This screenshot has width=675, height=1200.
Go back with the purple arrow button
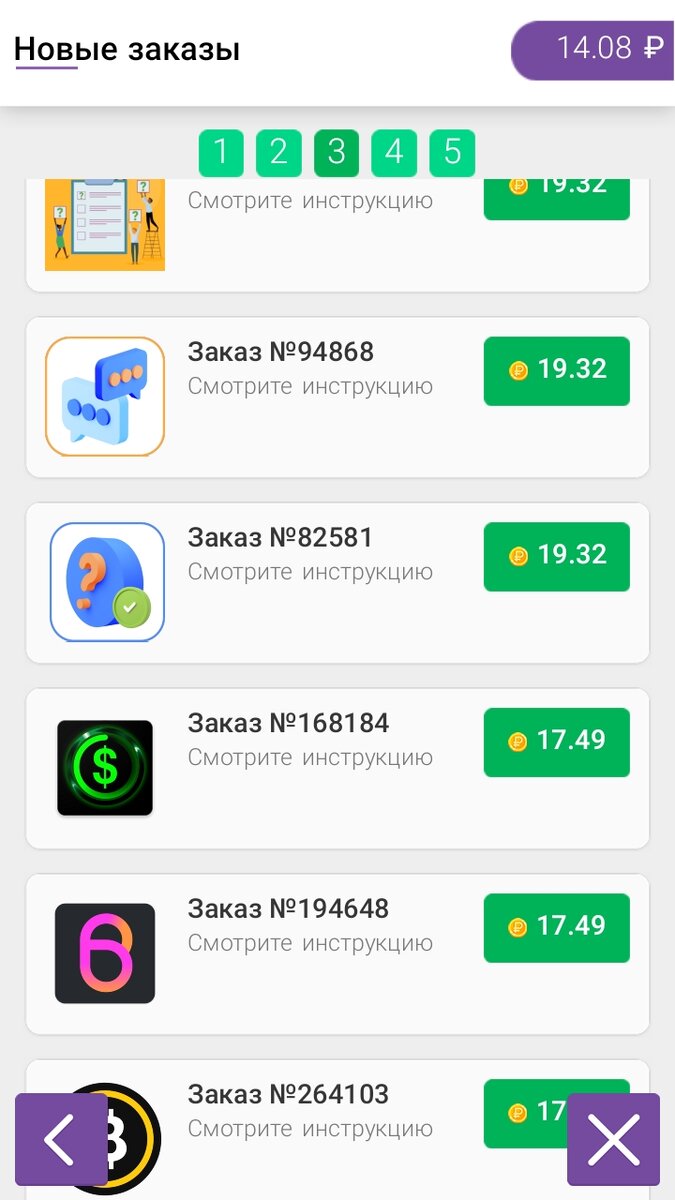tap(60, 1140)
